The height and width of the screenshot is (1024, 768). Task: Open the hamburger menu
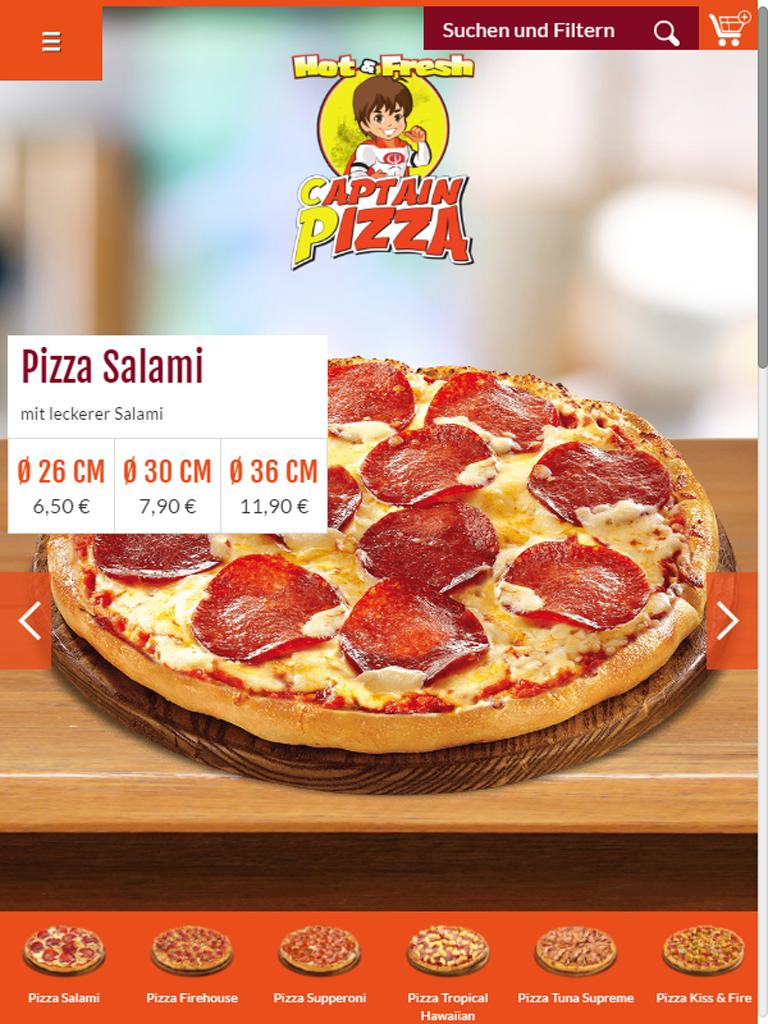[x=51, y=42]
